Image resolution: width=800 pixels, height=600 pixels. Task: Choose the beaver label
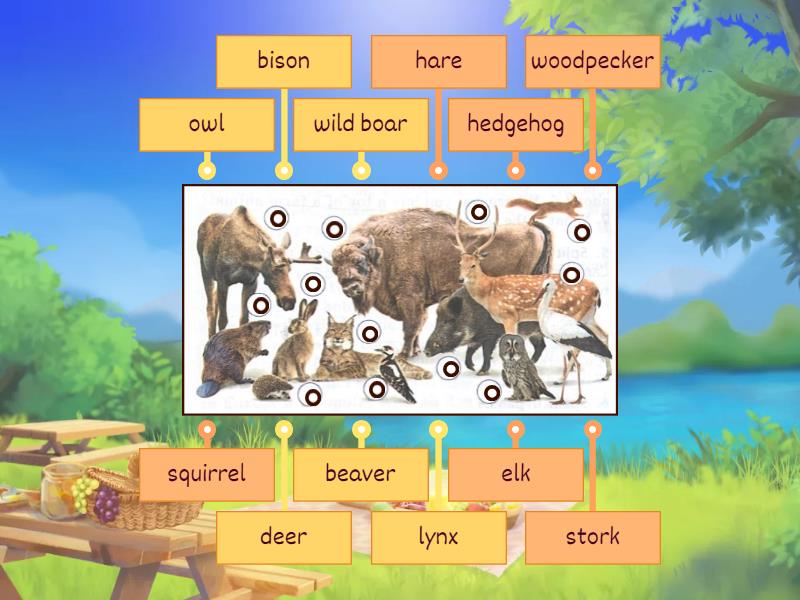point(361,473)
